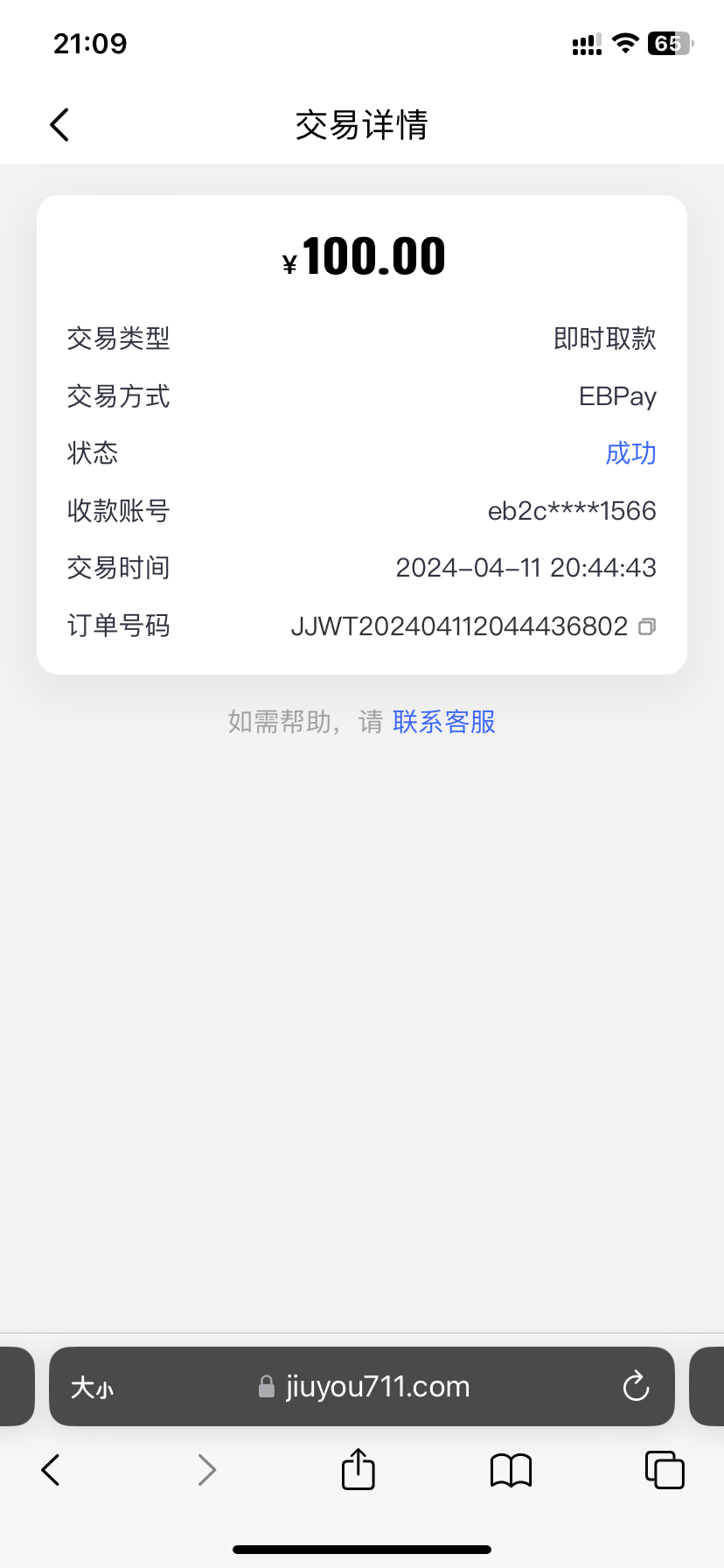Viewport: 724px width, 1568px height.
Task: Open the tab switcher icon
Action: [664, 1470]
